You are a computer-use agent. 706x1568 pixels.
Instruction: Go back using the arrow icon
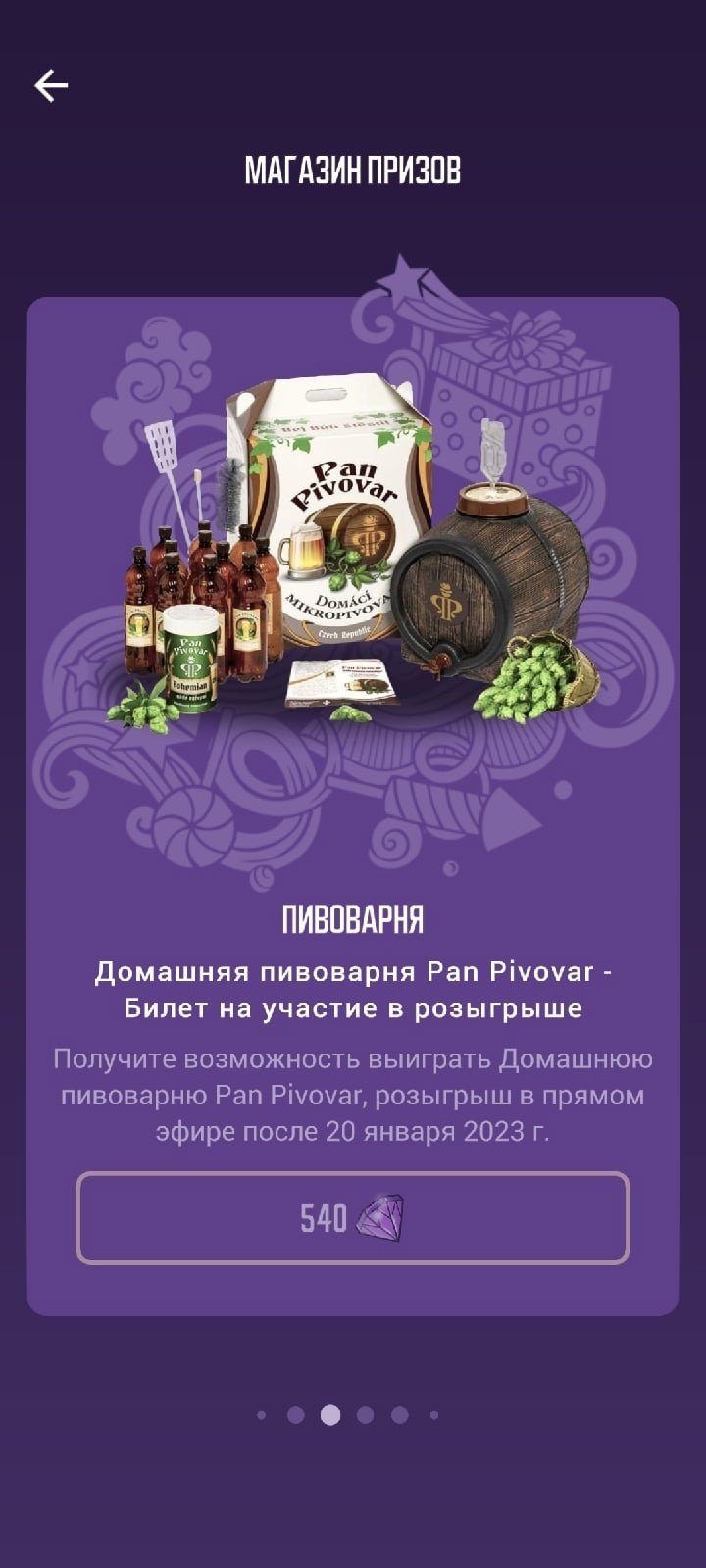[x=51, y=86]
